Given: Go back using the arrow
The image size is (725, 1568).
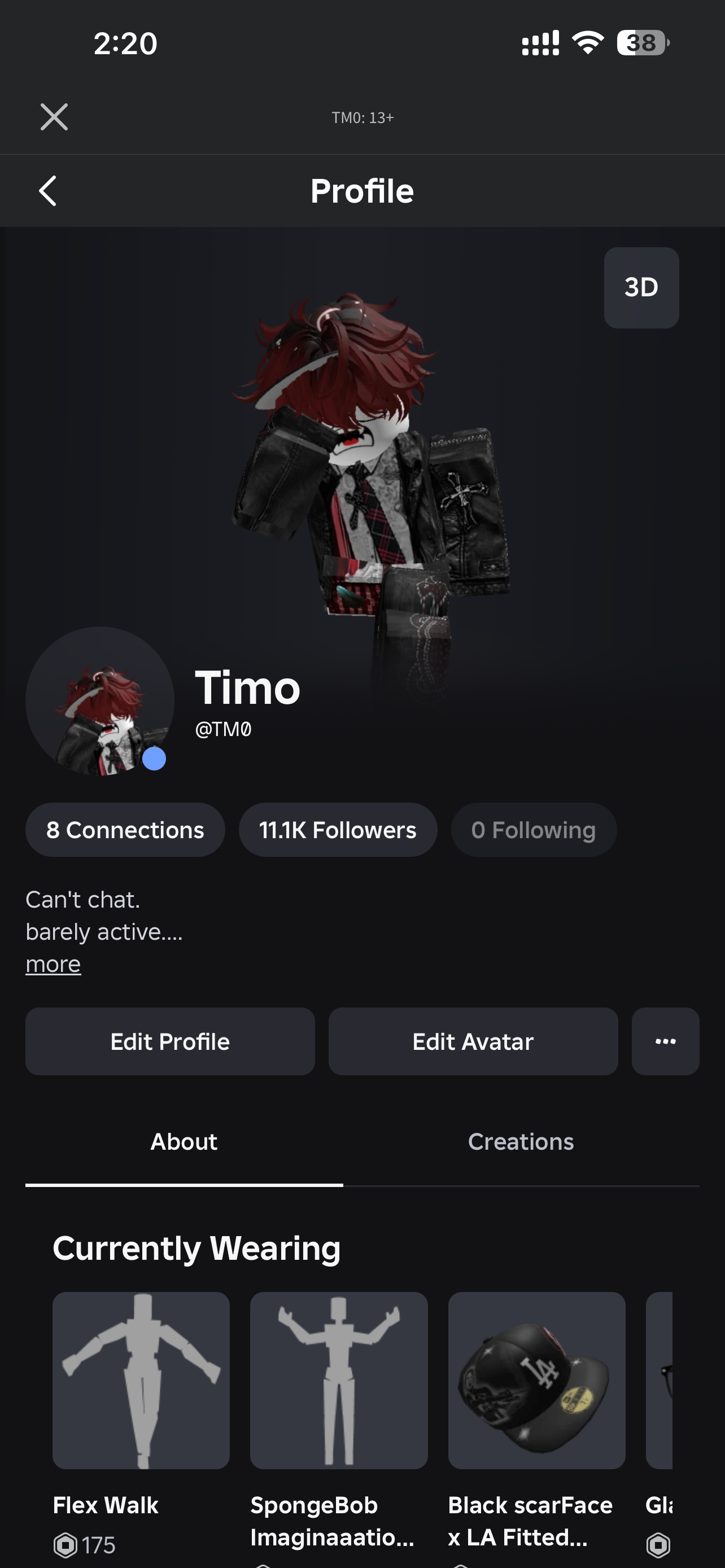Looking at the screenshot, I should pos(47,191).
